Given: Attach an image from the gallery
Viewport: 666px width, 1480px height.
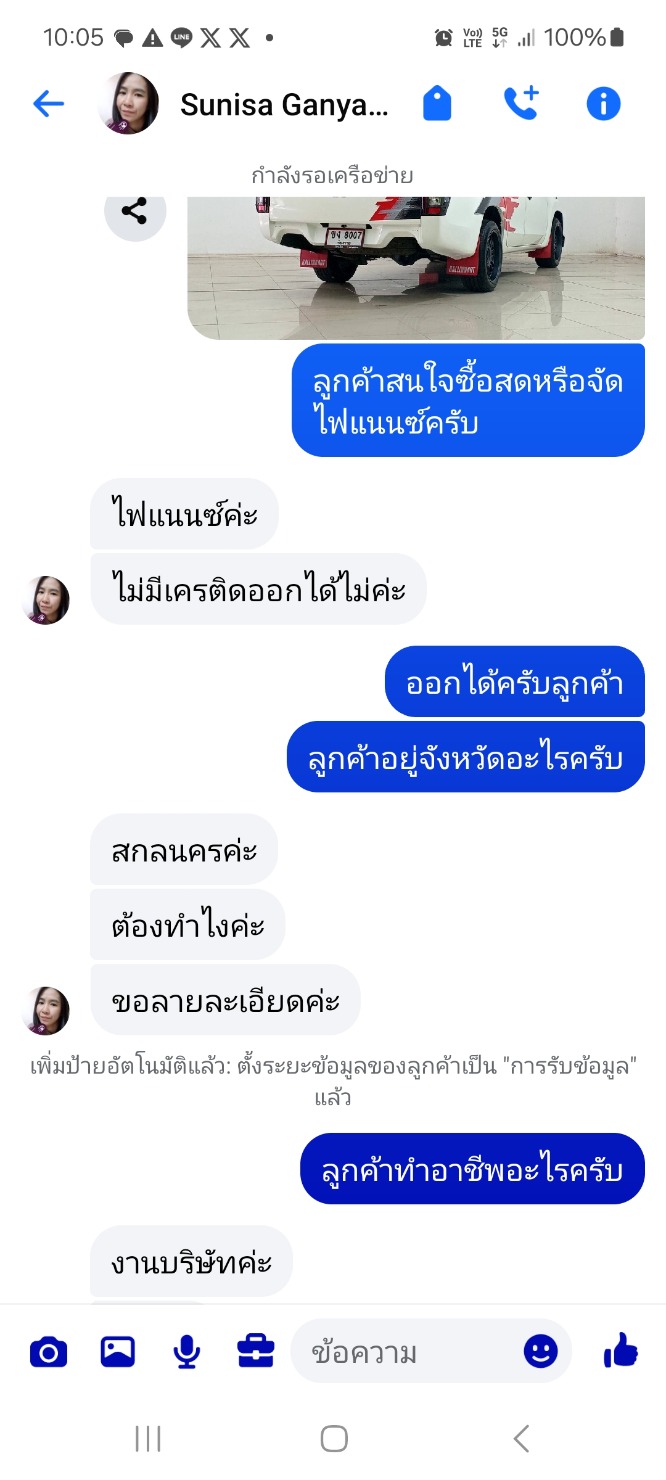Looking at the screenshot, I should [118, 1353].
